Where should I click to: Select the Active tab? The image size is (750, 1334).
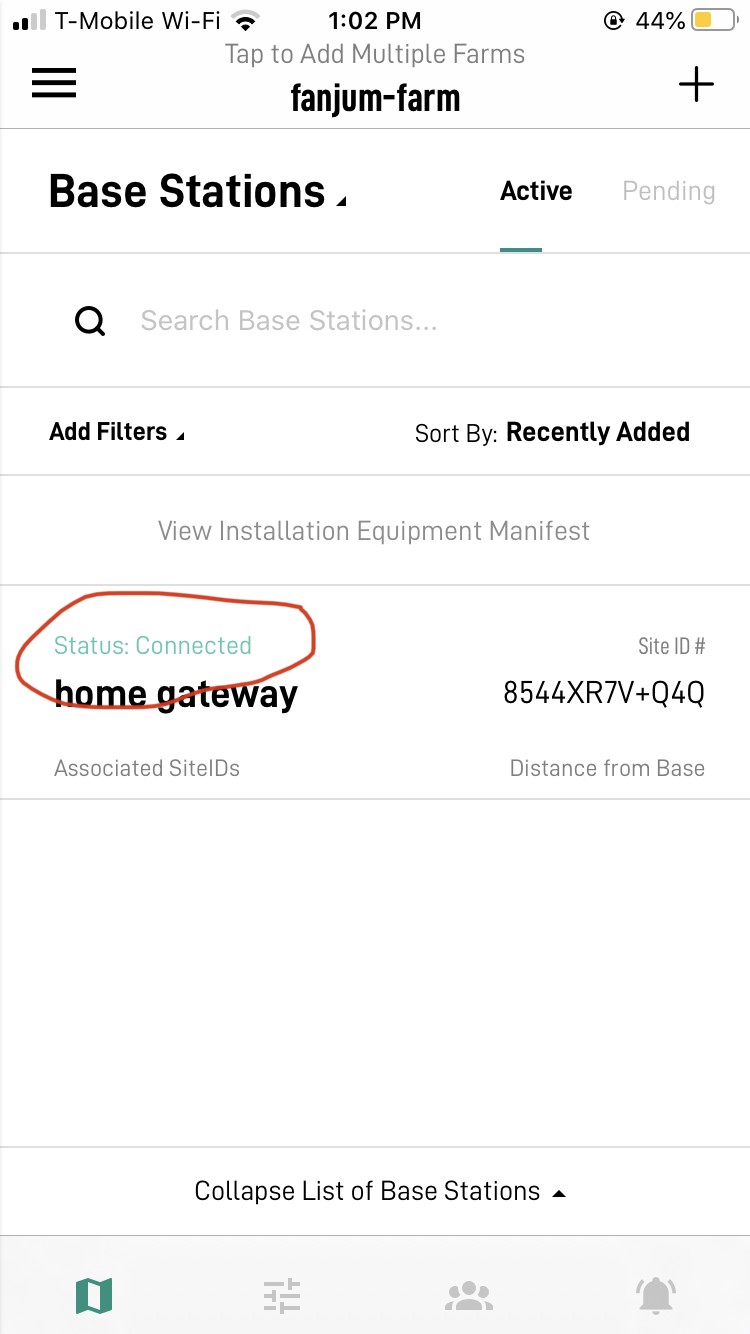[x=536, y=191]
